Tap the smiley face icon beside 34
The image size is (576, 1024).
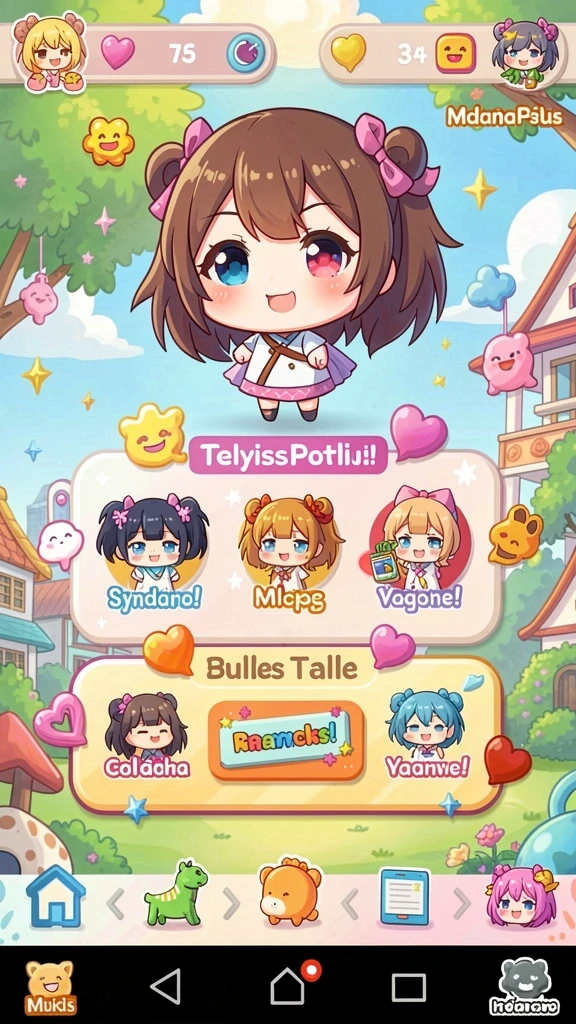(456, 53)
